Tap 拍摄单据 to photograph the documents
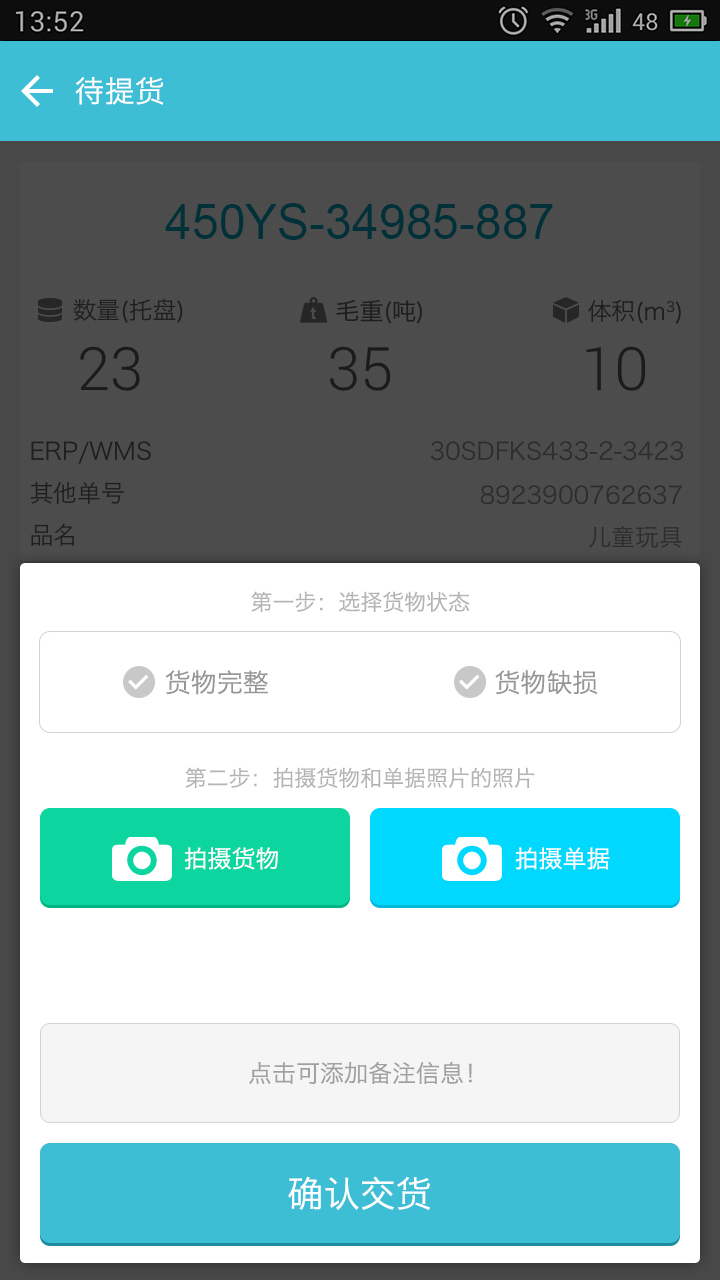Screen dimensions: 720x1280 coord(525,858)
